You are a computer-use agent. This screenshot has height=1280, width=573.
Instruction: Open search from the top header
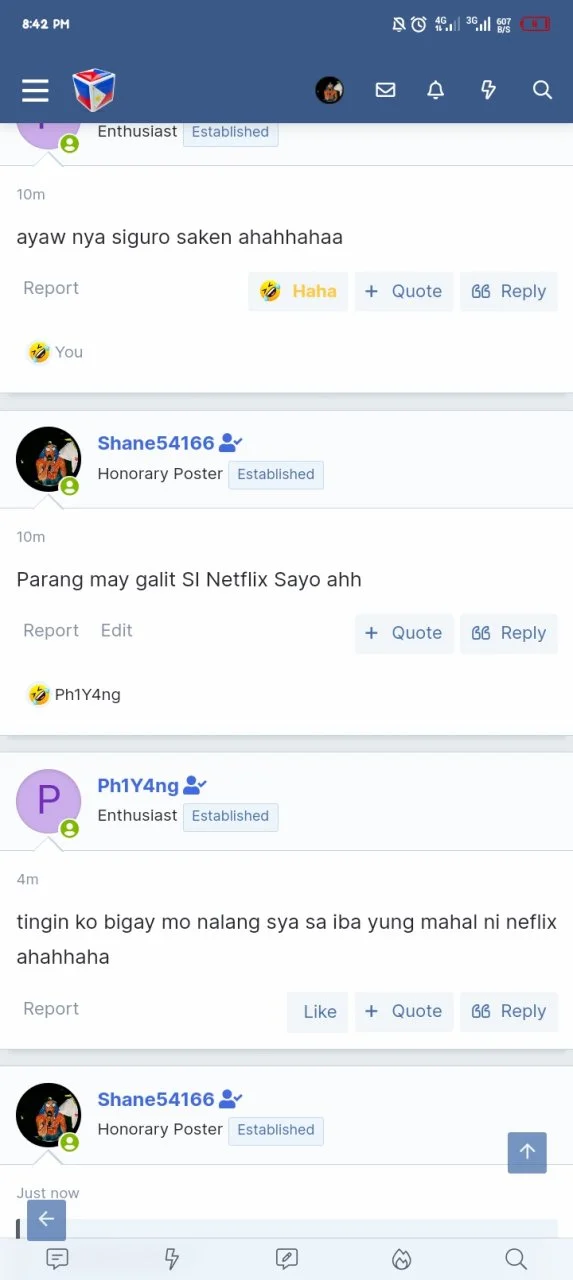click(542, 90)
